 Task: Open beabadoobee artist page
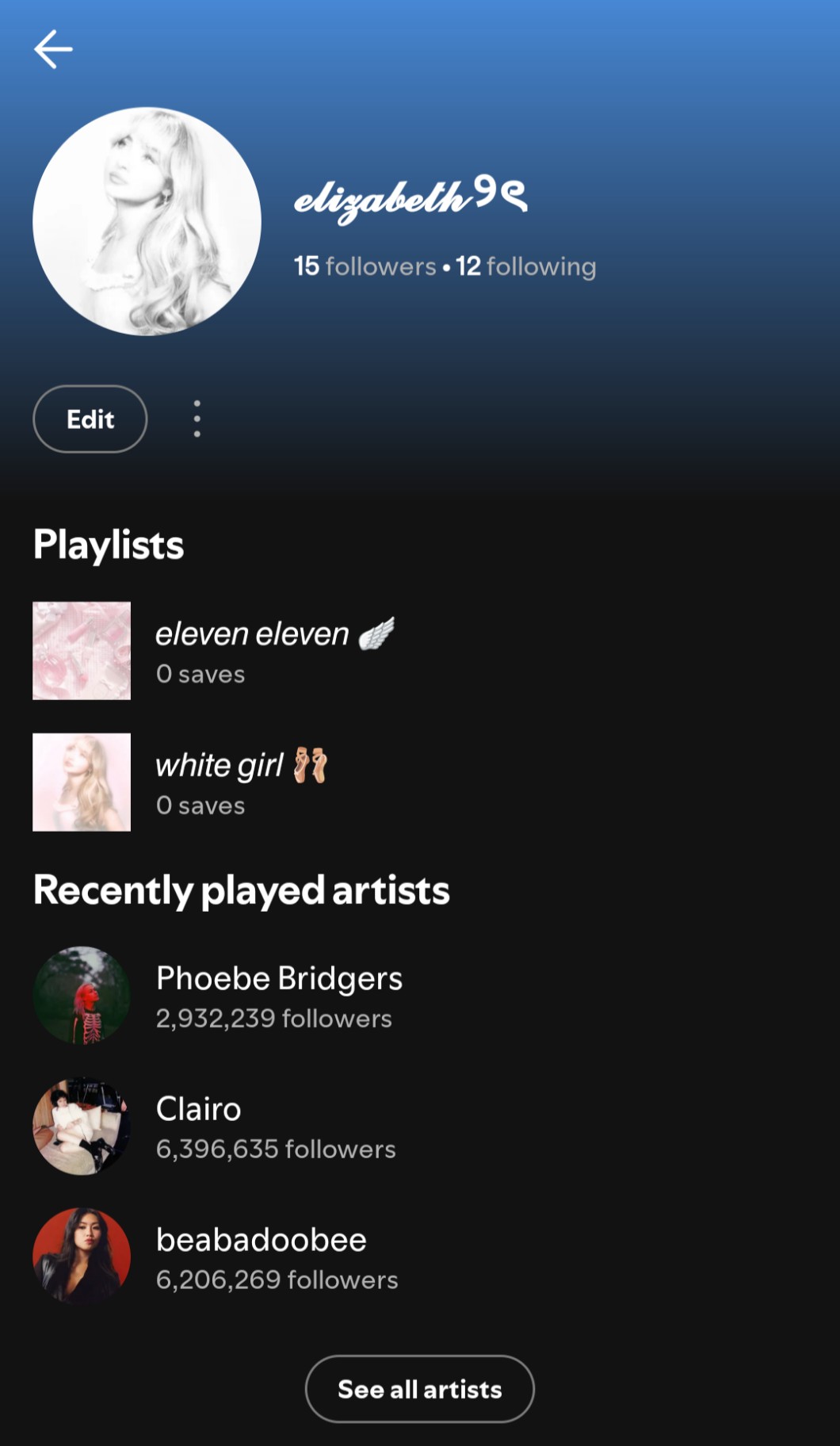pos(261,1257)
